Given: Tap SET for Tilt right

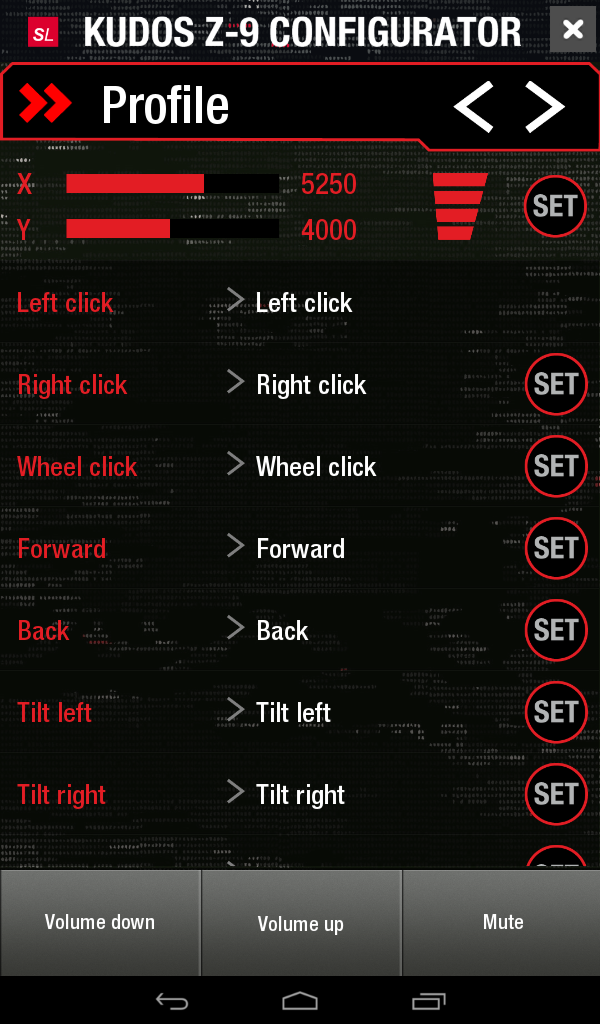Looking at the screenshot, I should pos(555,794).
